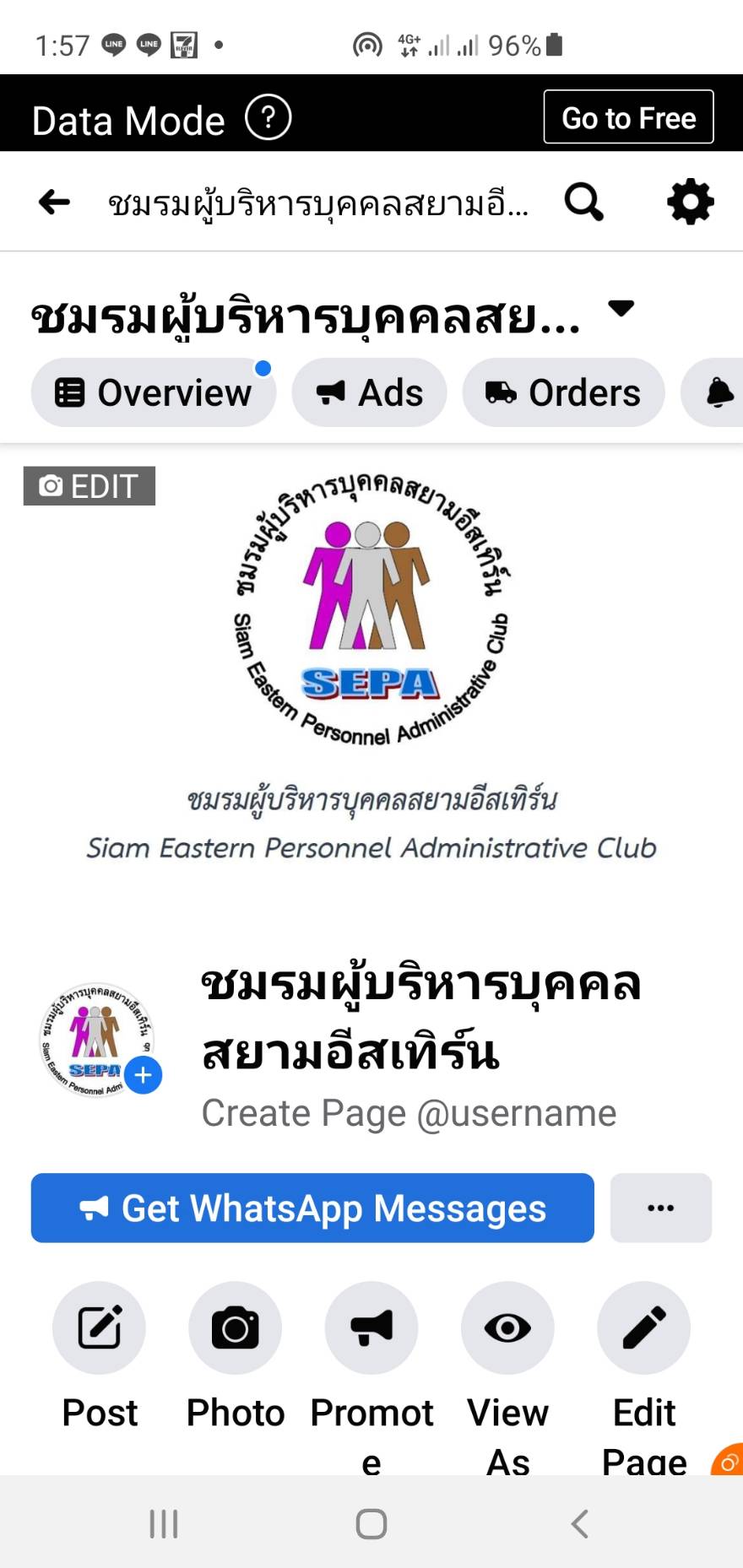Screen dimensions: 743x1568
Task: Open the Ads tab
Action: click(x=369, y=392)
